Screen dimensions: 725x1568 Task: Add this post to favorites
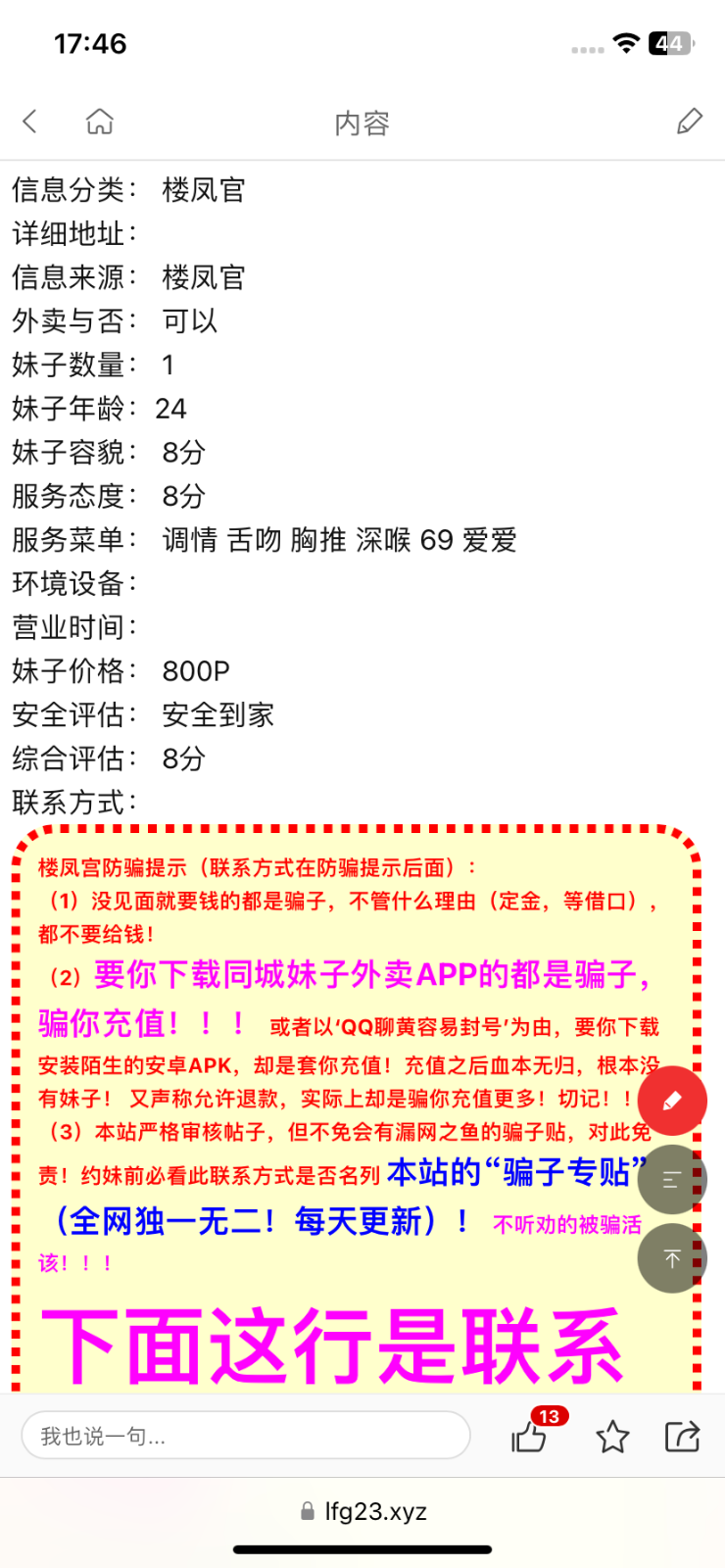[x=612, y=1437]
